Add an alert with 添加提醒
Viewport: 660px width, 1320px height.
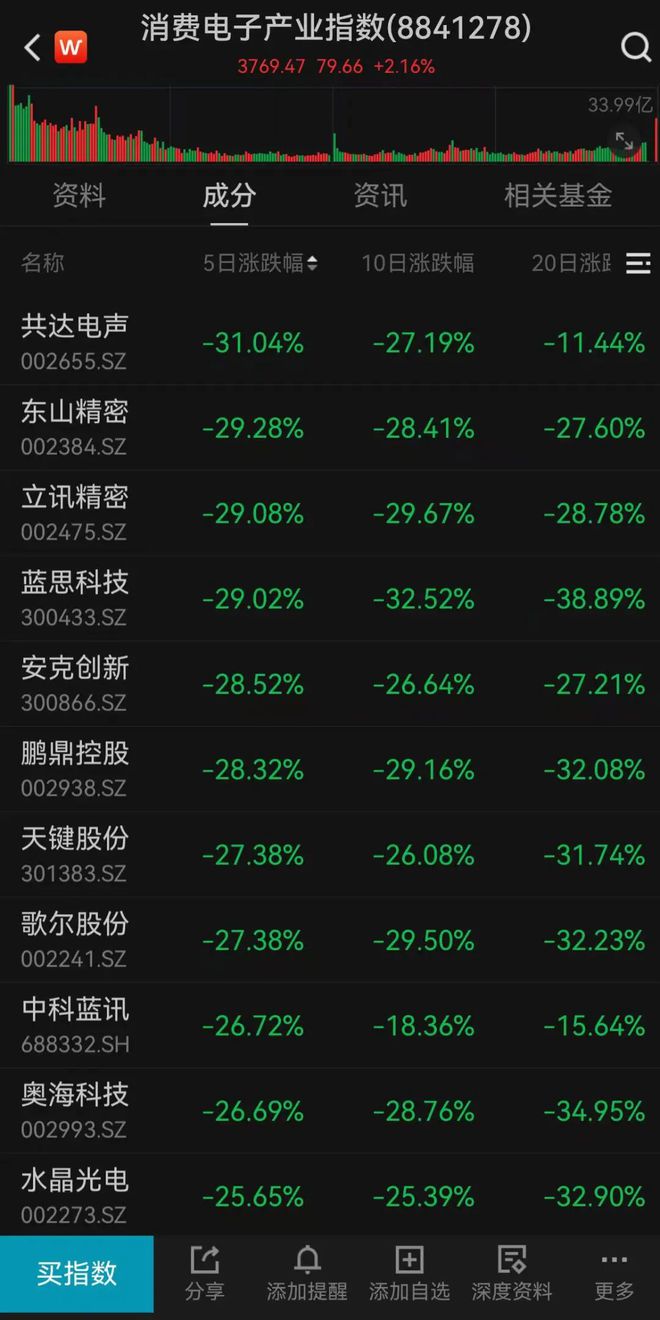pyautogui.click(x=307, y=1274)
